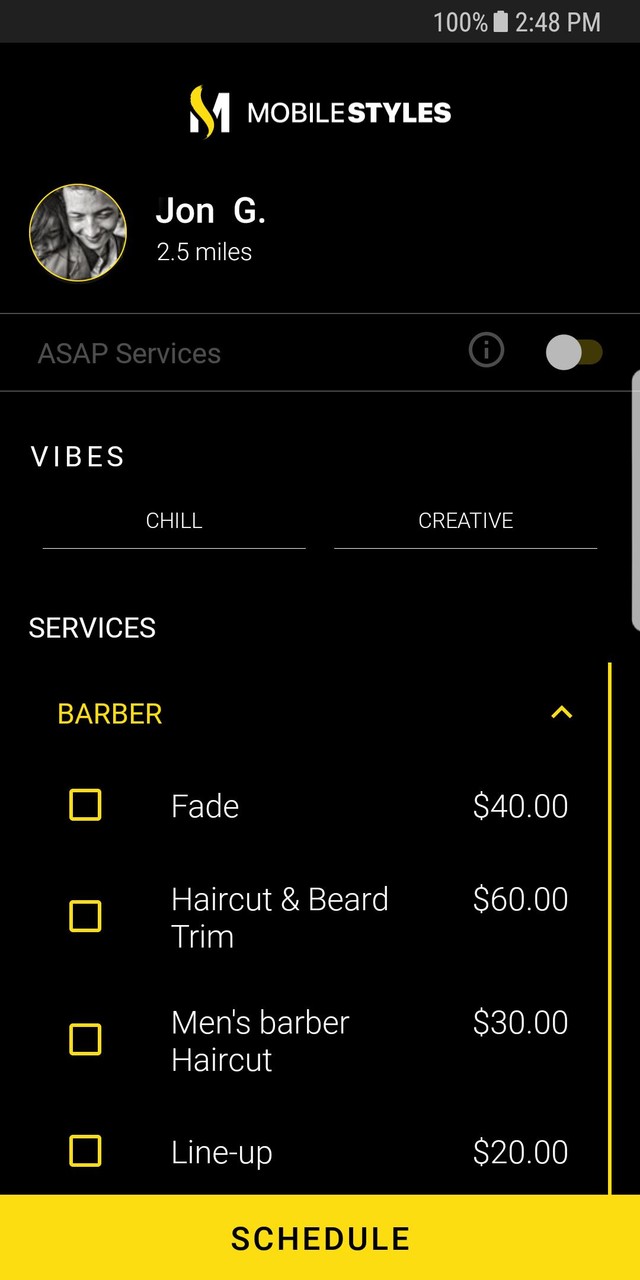
Task: Tap the Schedule button
Action: tap(320, 1238)
